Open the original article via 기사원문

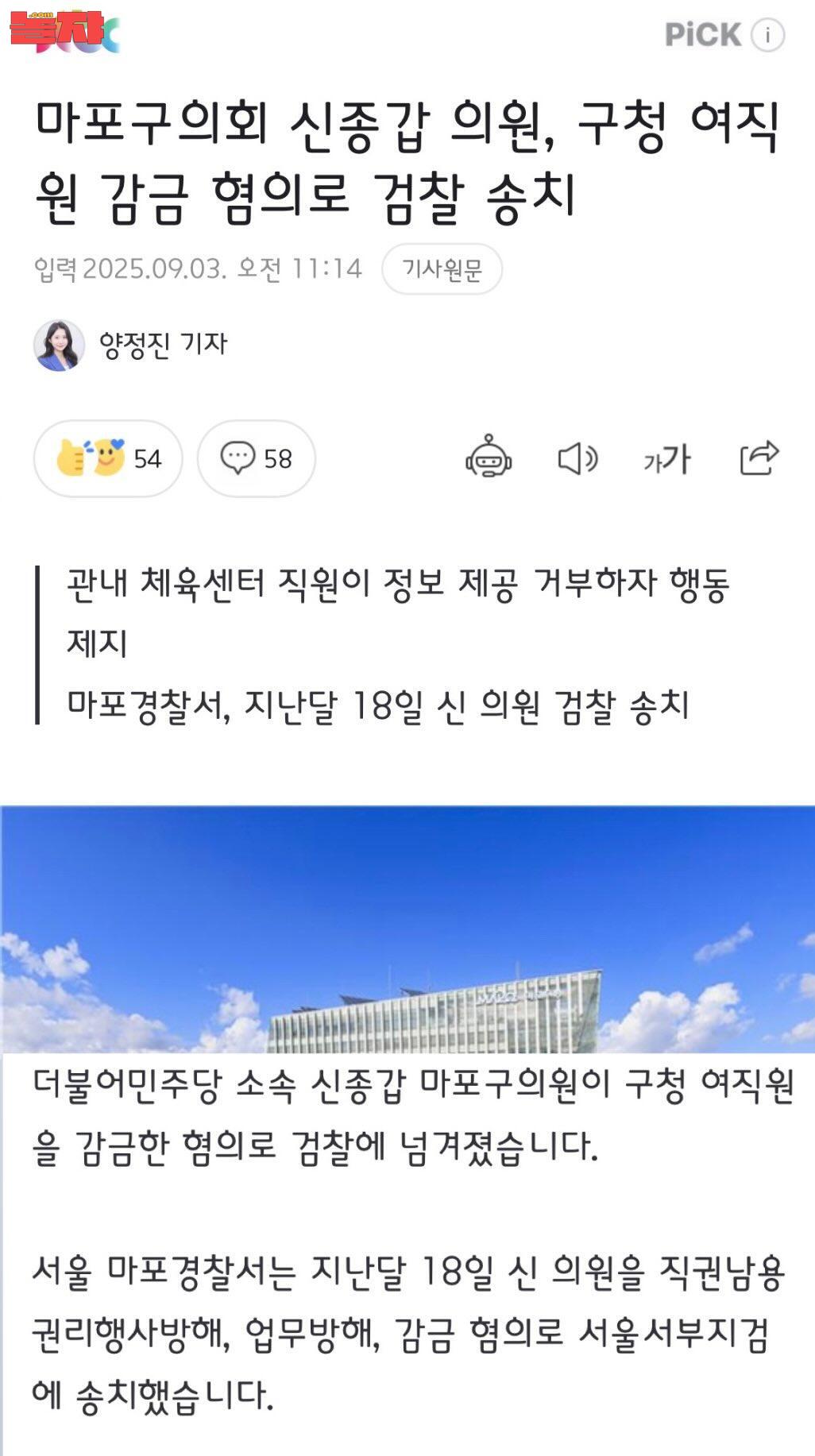[x=442, y=269]
